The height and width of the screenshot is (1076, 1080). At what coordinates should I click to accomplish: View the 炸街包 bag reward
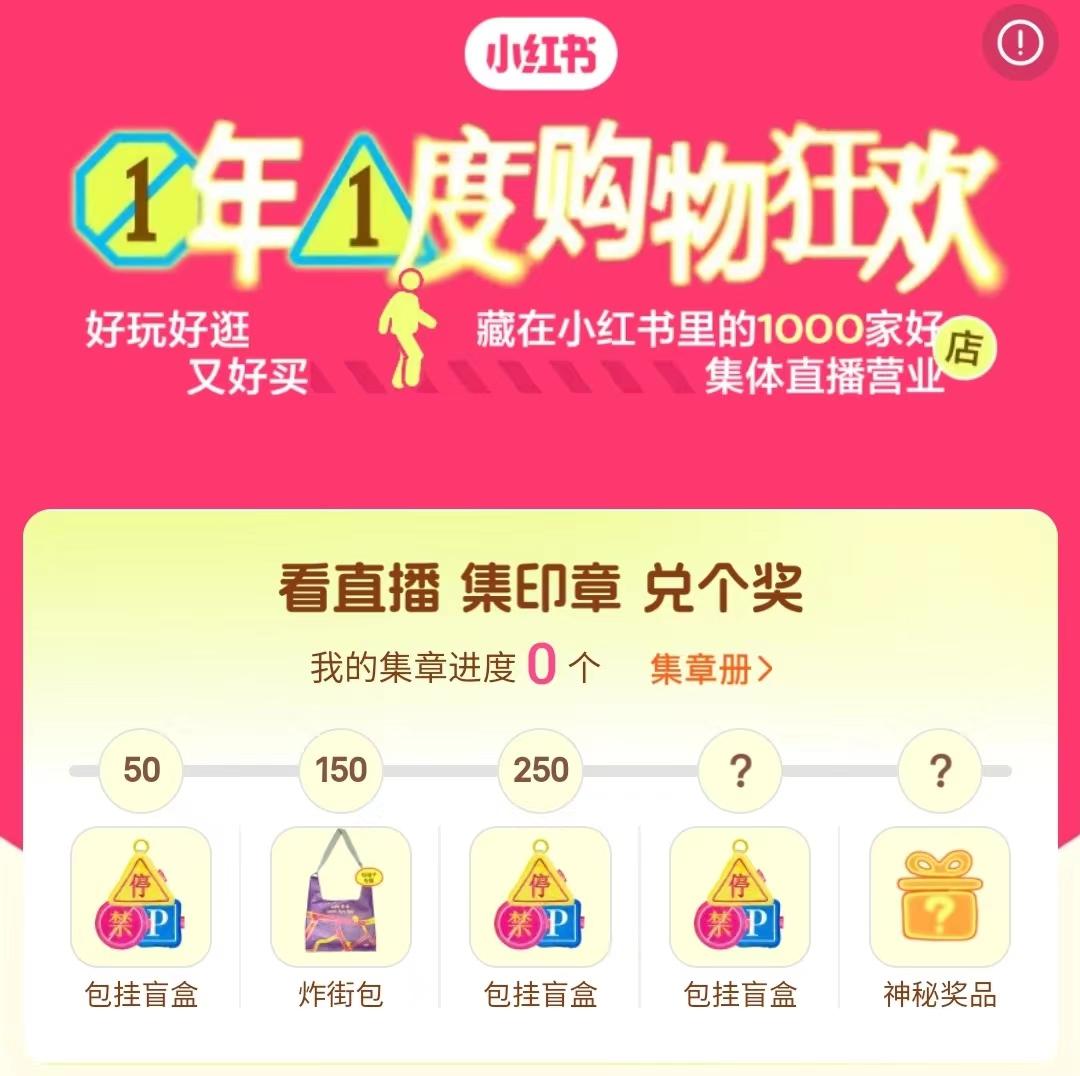point(341,896)
